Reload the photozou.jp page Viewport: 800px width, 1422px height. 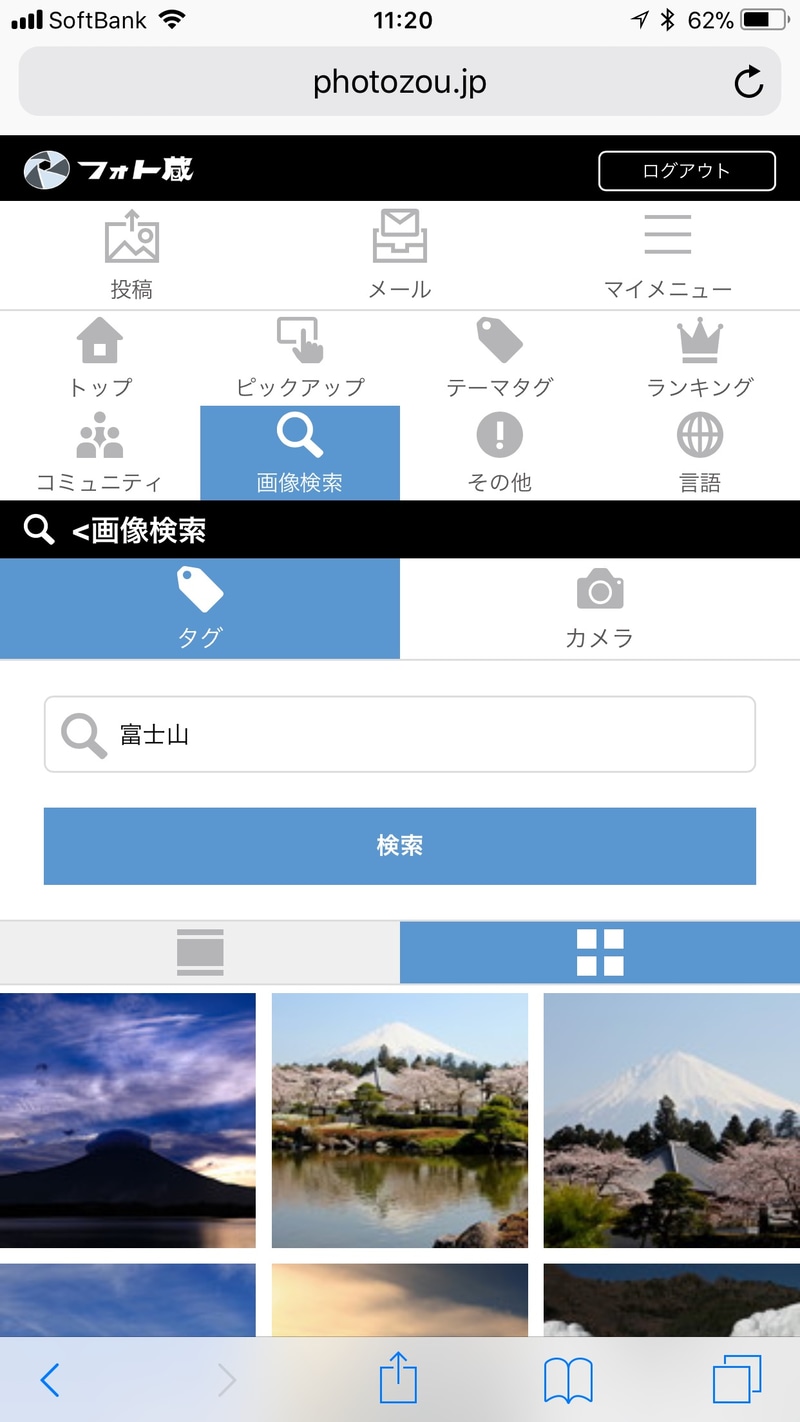pos(748,82)
